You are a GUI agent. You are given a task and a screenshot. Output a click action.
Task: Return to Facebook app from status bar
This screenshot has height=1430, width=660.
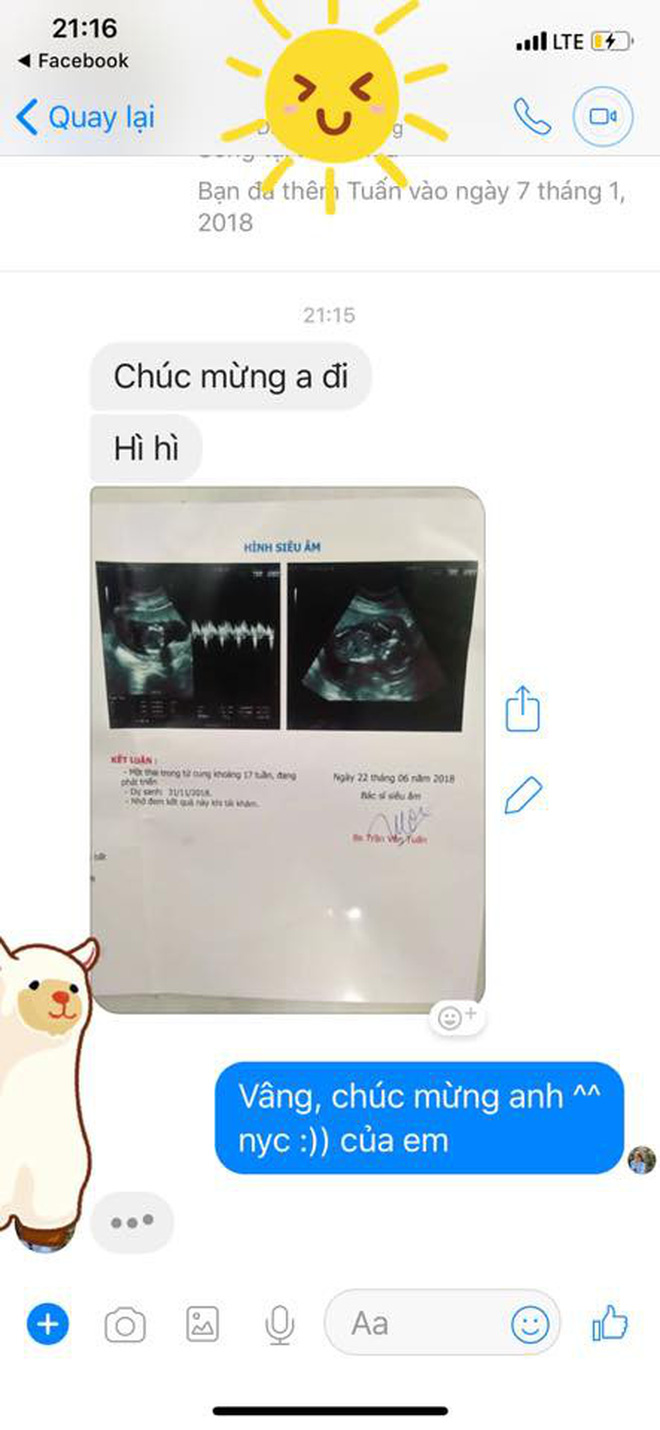pos(73,61)
